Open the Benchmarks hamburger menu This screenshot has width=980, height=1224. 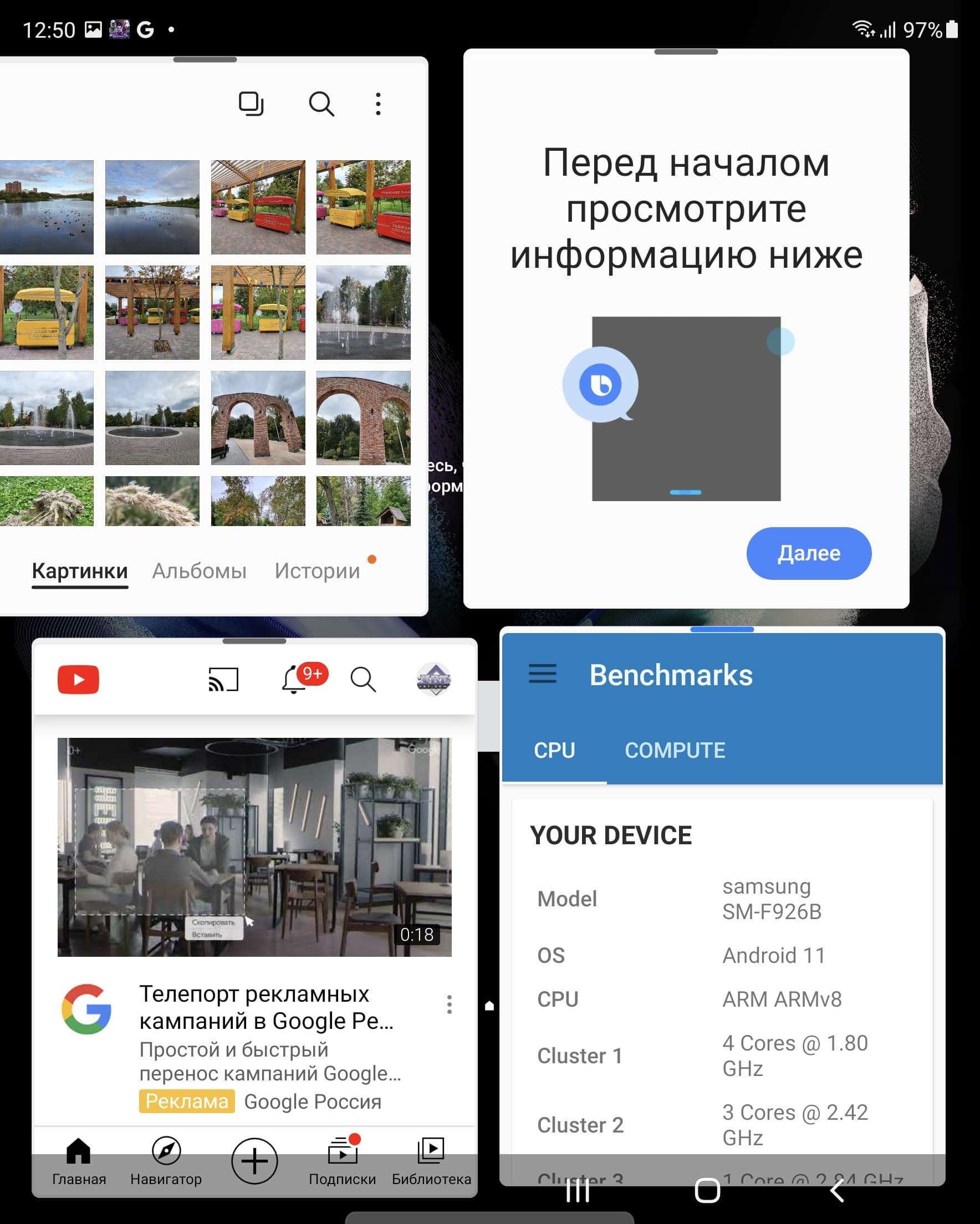[542, 674]
